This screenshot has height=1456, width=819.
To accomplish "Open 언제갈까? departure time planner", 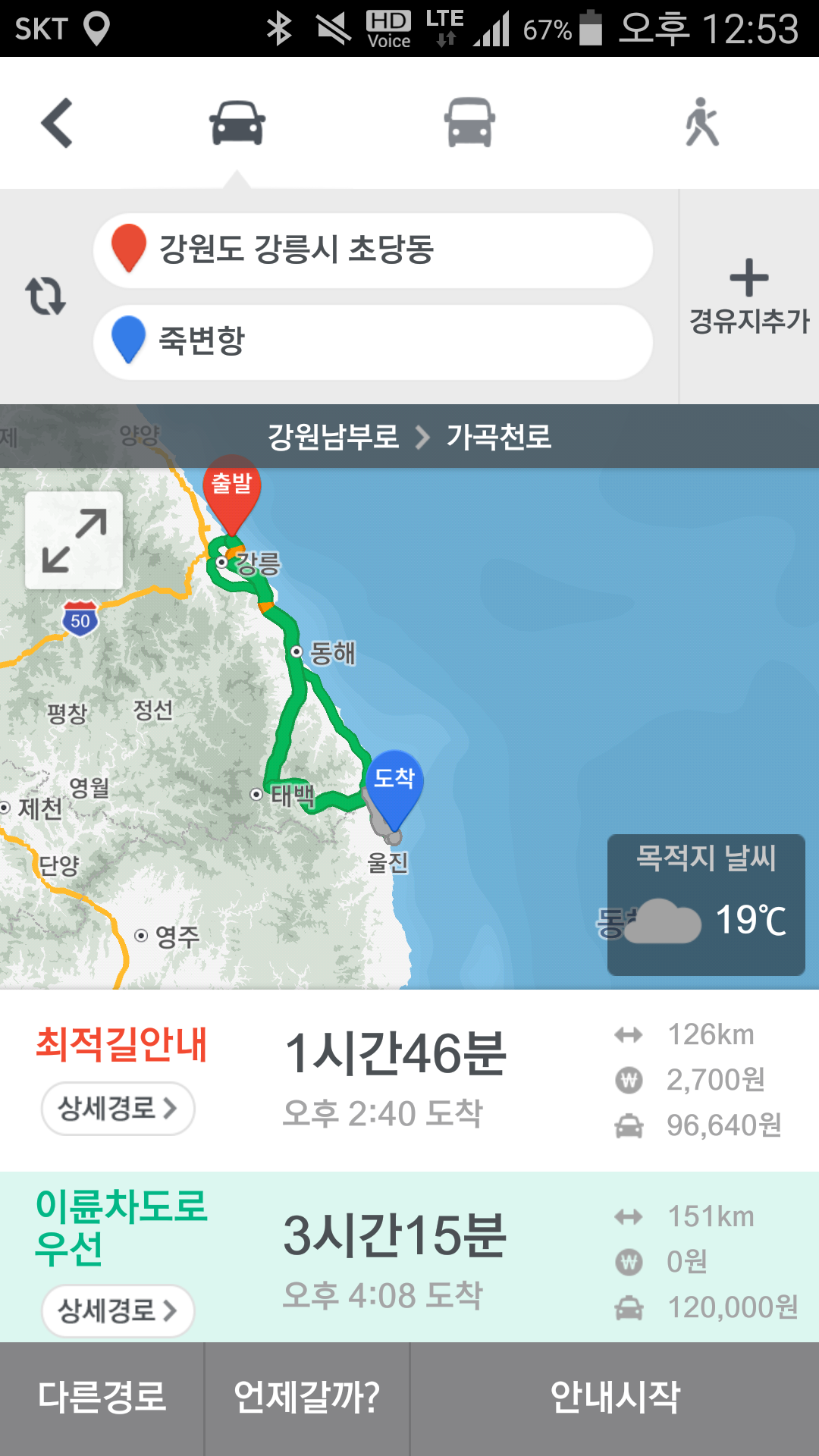I will click(306, 1398).
